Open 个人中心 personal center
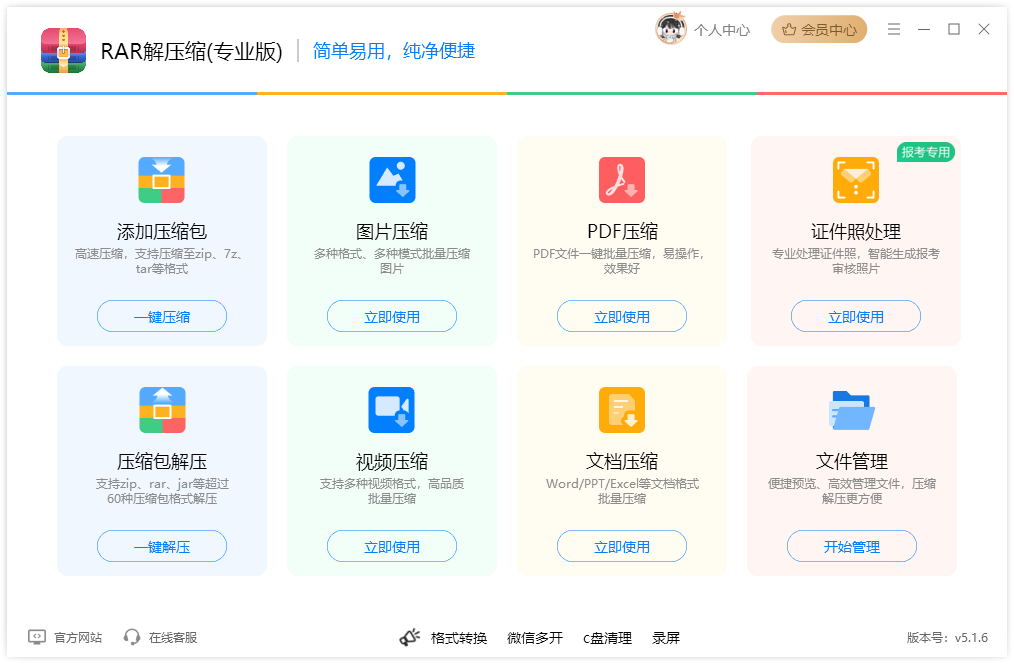The height and width of the screenshot is (664, 1014). [x=704, y=30]
